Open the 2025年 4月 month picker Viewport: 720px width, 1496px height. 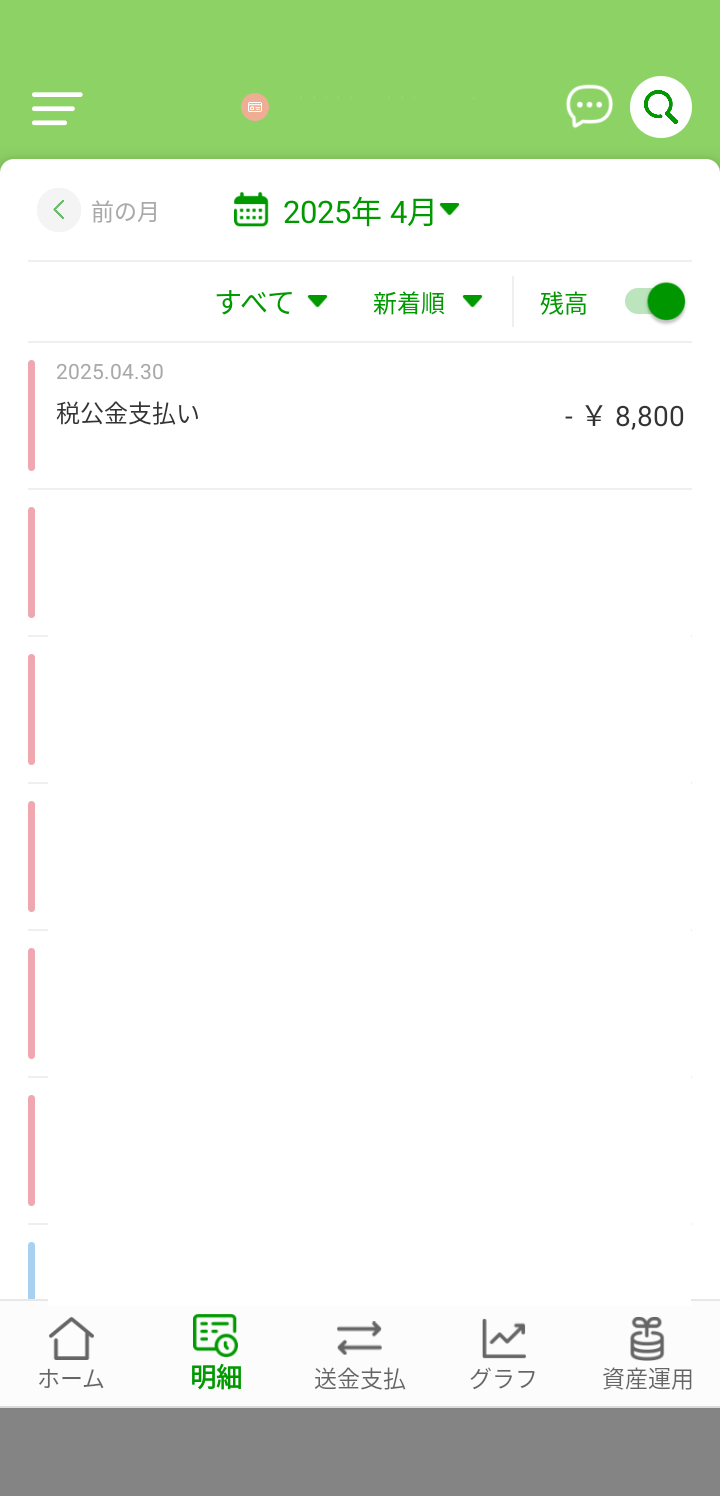coord(347,211)
